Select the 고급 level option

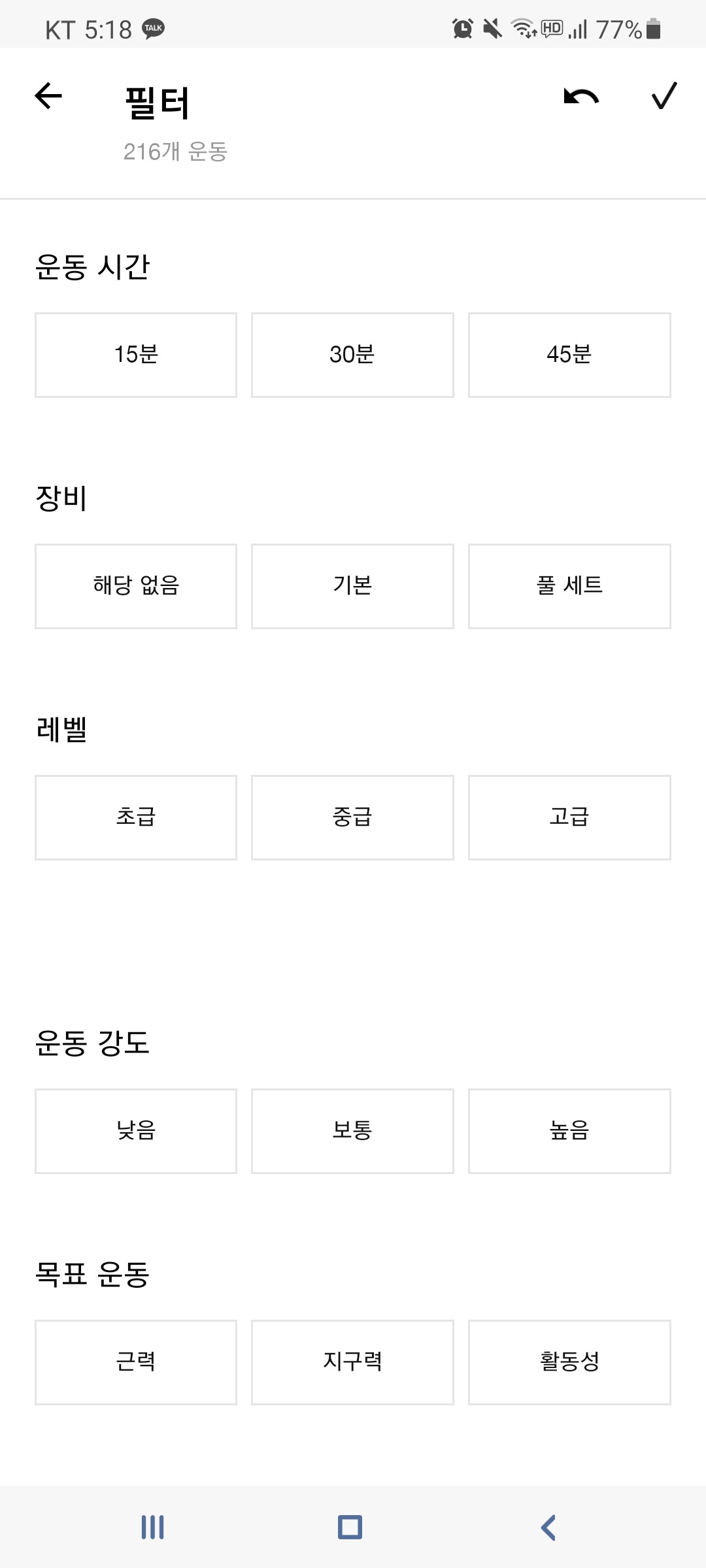click(569, 817)
